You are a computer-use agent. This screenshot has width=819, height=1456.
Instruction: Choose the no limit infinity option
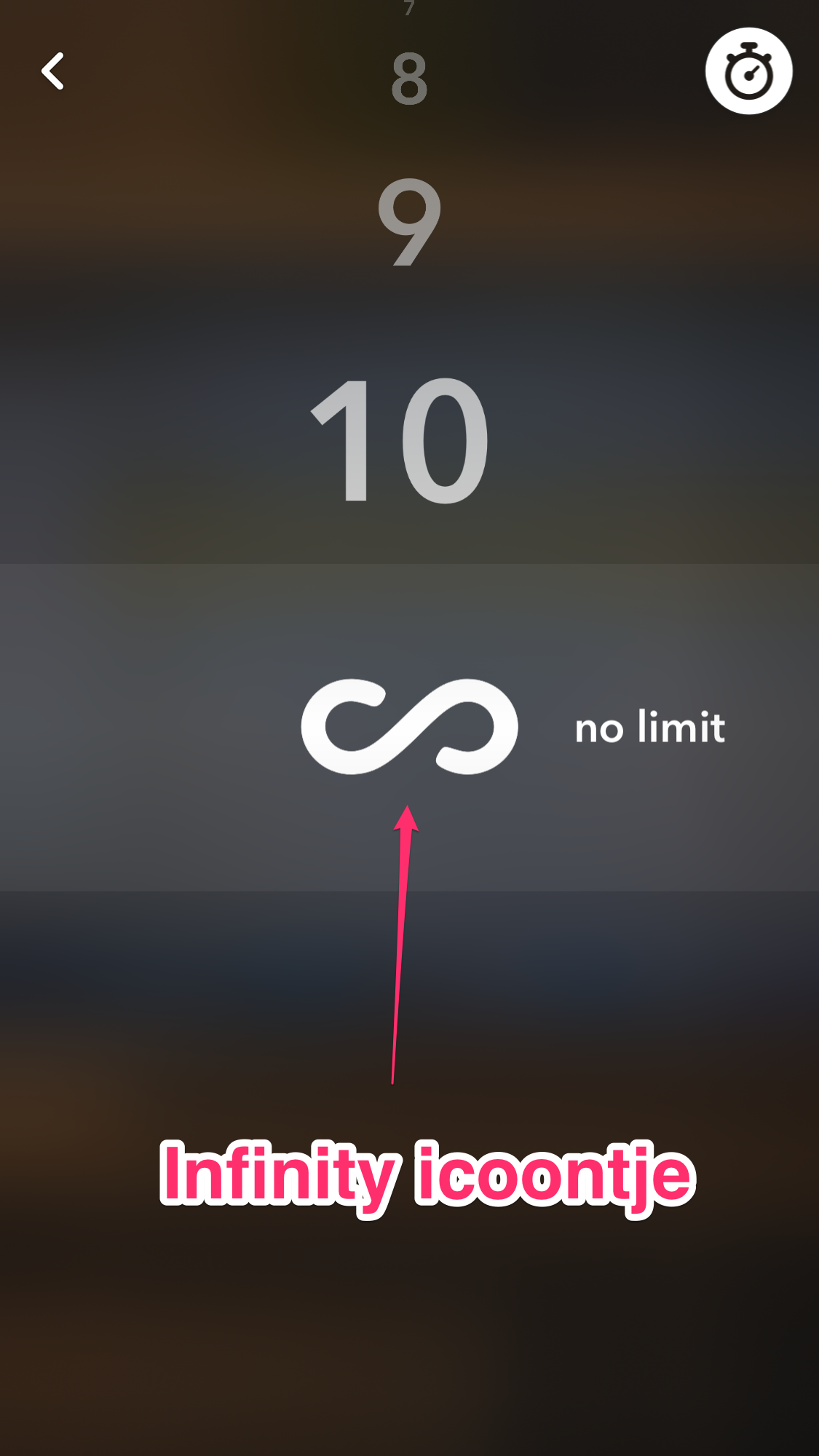[x=409, y=727]
